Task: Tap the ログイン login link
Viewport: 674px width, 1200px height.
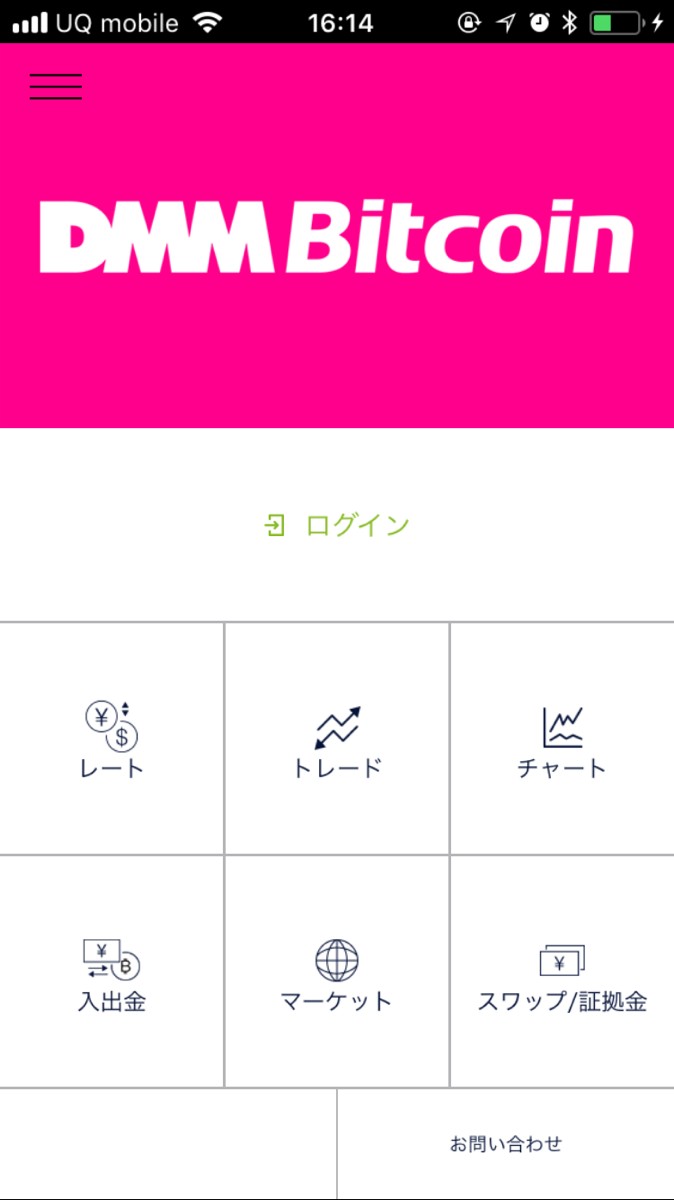Action: (x=337, y=525)
